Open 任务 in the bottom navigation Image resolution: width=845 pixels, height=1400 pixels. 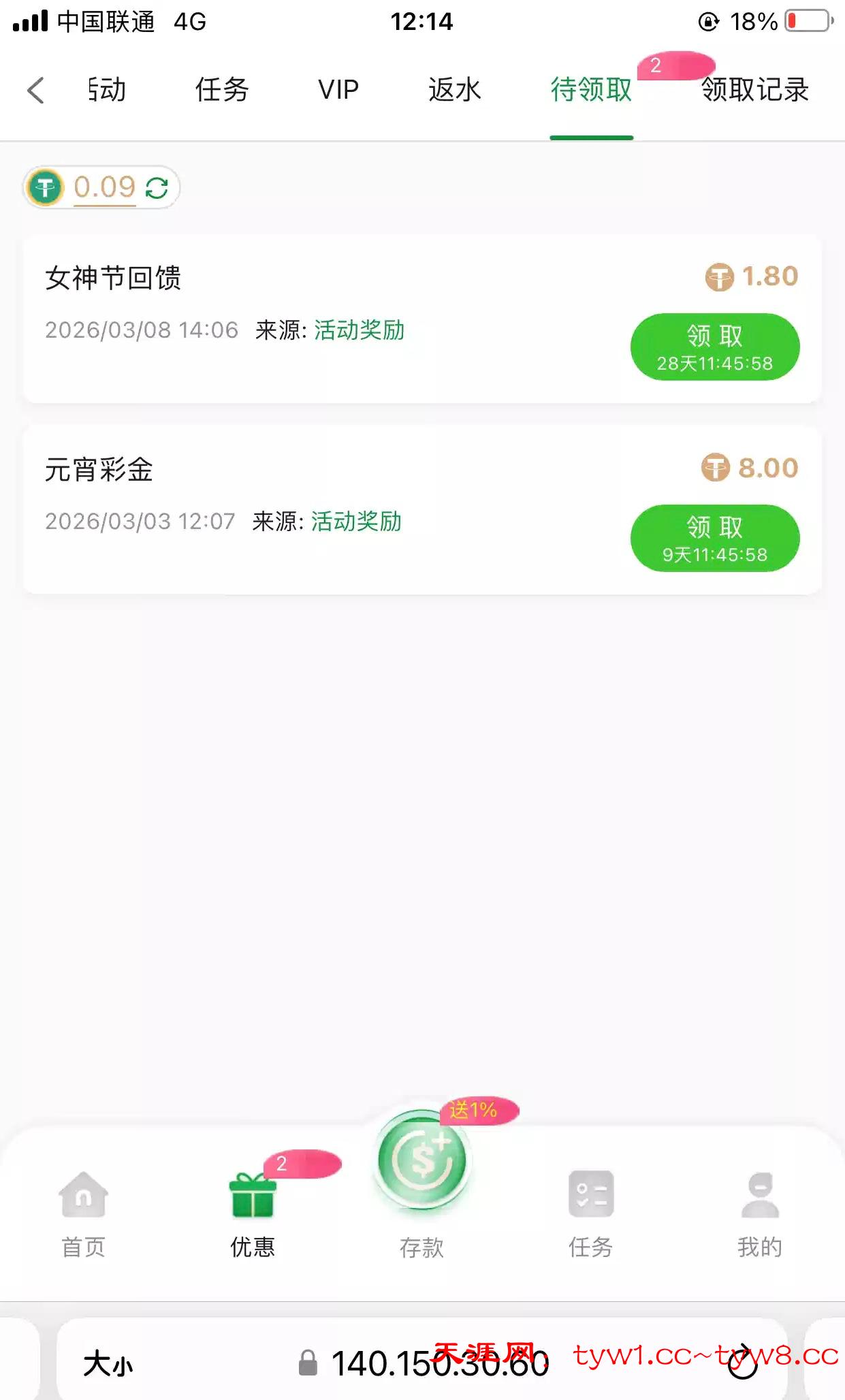[x=591, y=1213]
